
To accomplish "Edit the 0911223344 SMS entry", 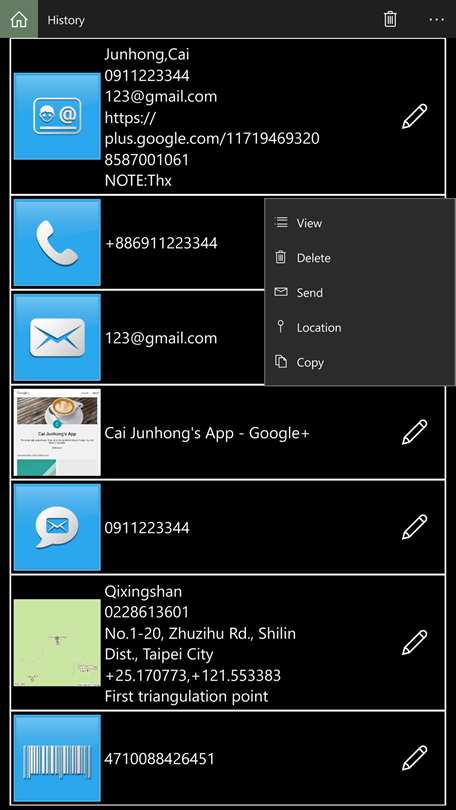I will 415,527.
